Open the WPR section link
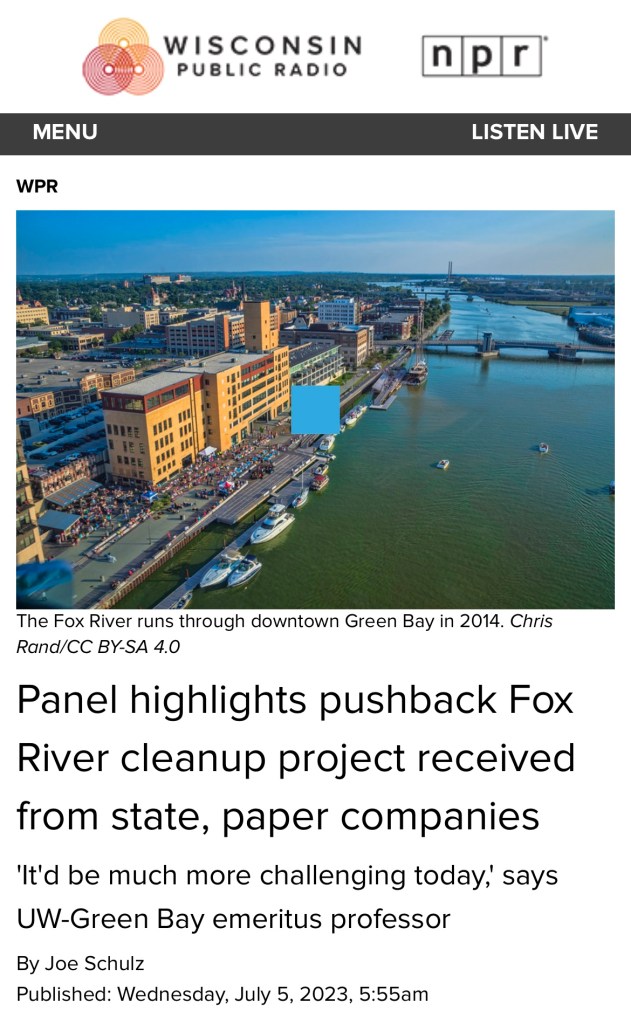 coord(37,186)
